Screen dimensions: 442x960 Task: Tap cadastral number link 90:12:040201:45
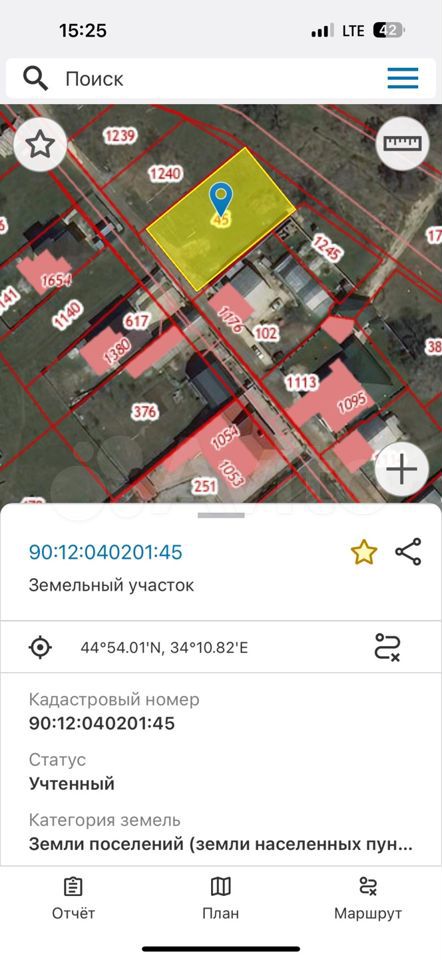tap(105, 552)
